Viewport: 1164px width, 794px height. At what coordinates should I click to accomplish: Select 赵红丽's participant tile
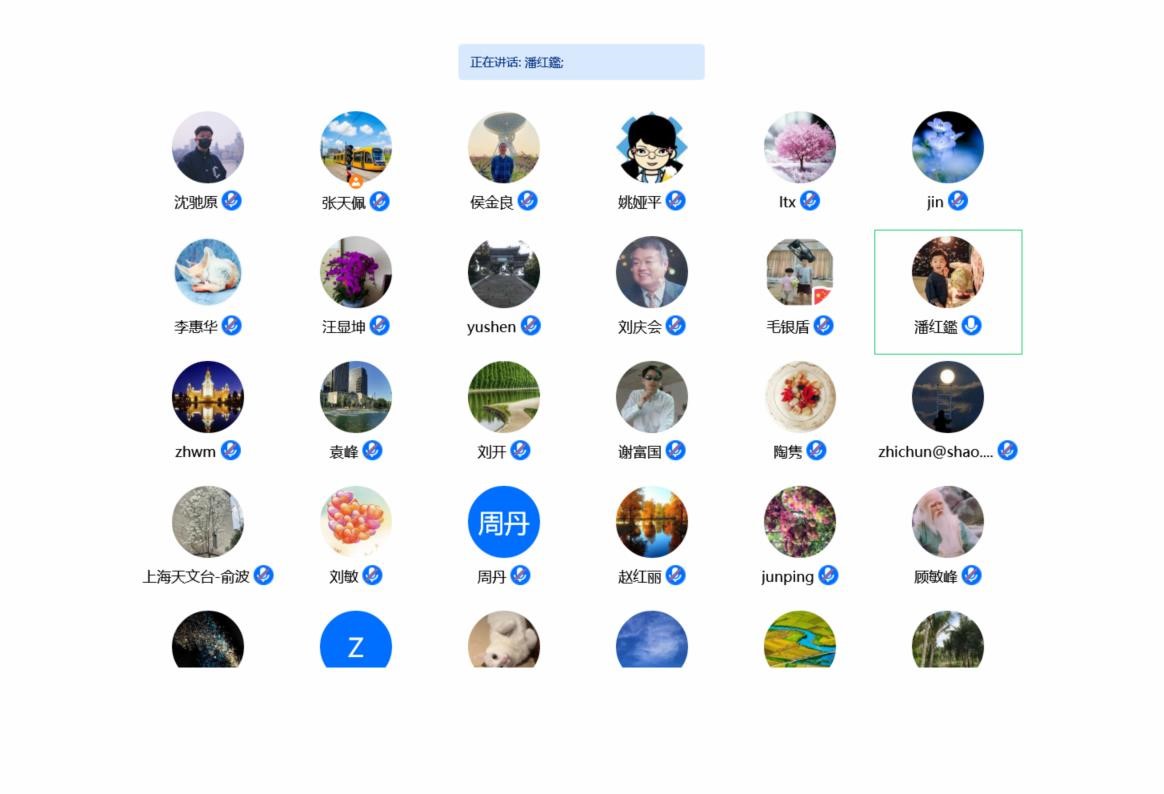coord(652,522)
